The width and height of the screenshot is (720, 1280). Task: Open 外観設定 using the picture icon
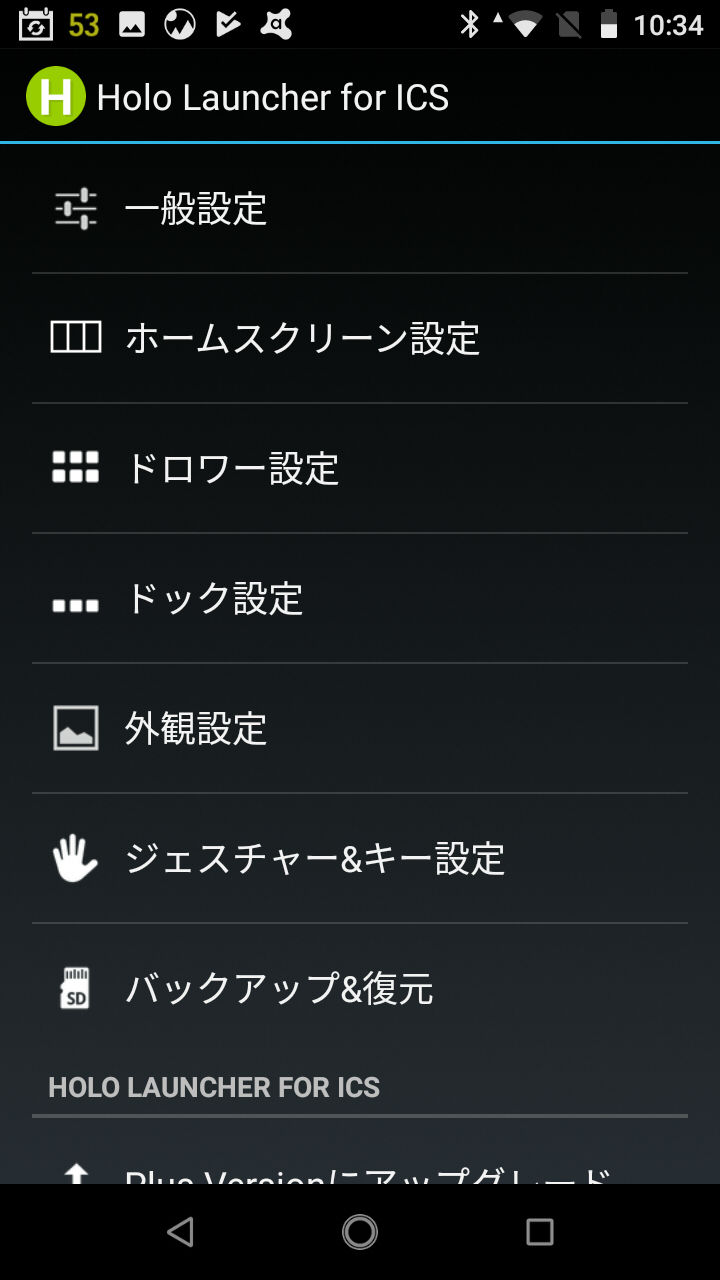coord(74,728)
